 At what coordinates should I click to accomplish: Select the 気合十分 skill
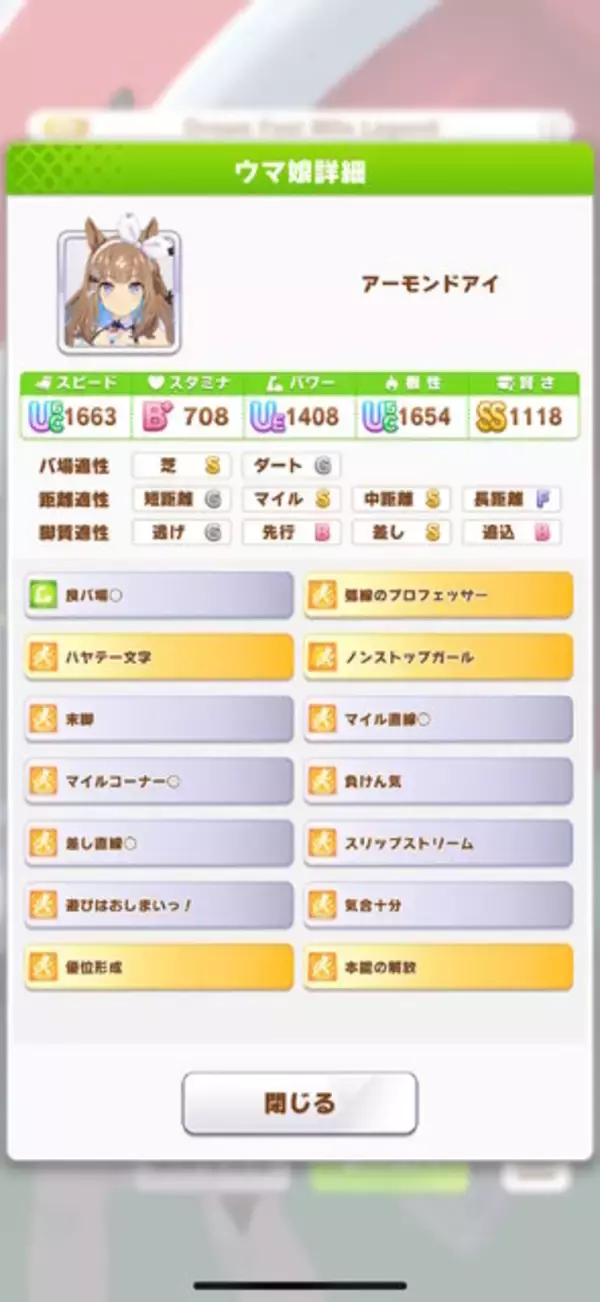pos(438,905)
